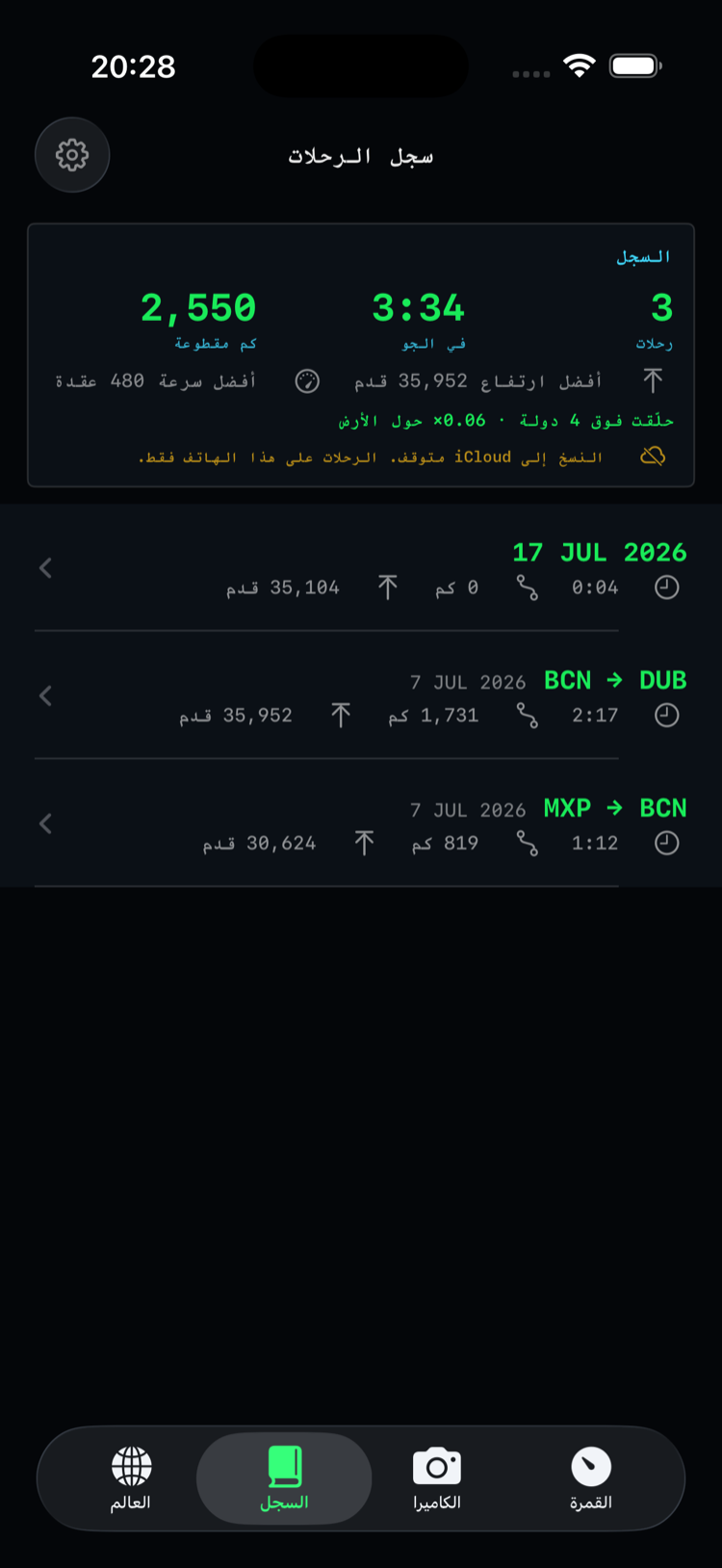Go to the الكاميرا tab

437,1478
